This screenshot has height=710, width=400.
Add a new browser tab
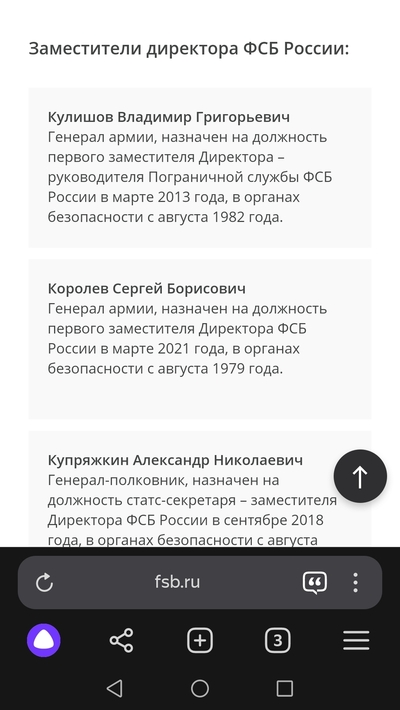click(200, 640)
